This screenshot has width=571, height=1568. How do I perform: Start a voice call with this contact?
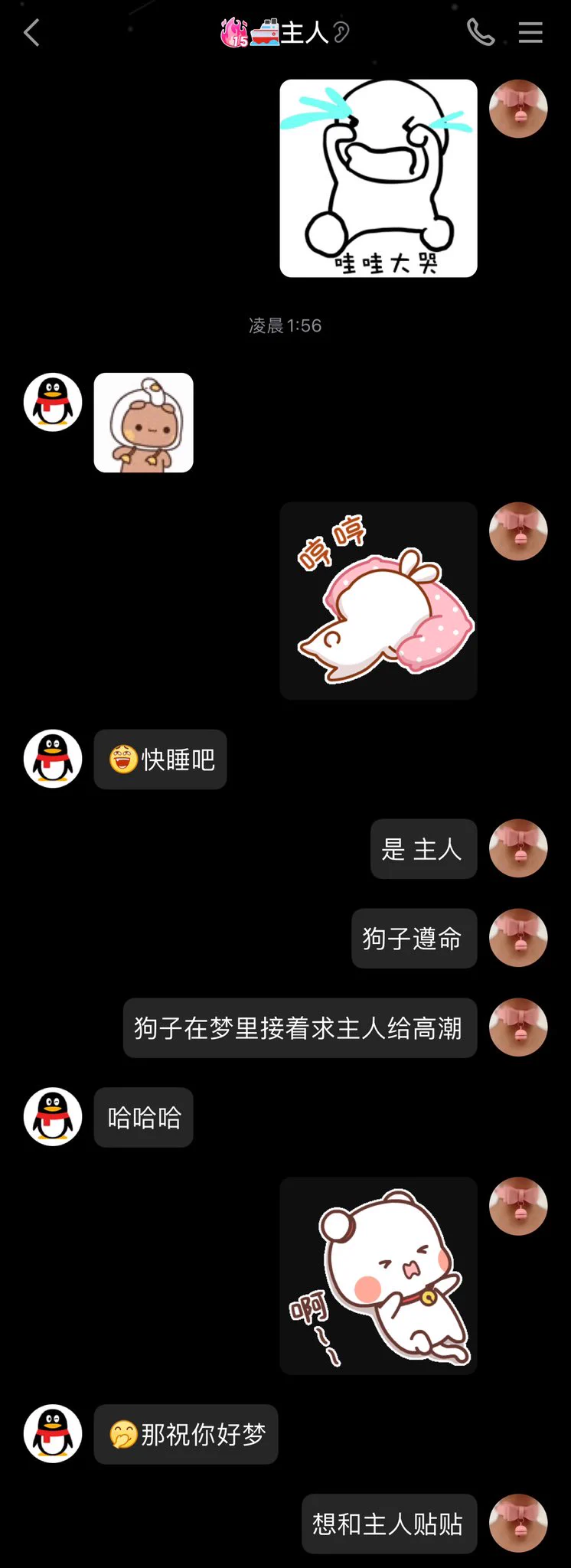pyautogui.click(x=481, y=33)
